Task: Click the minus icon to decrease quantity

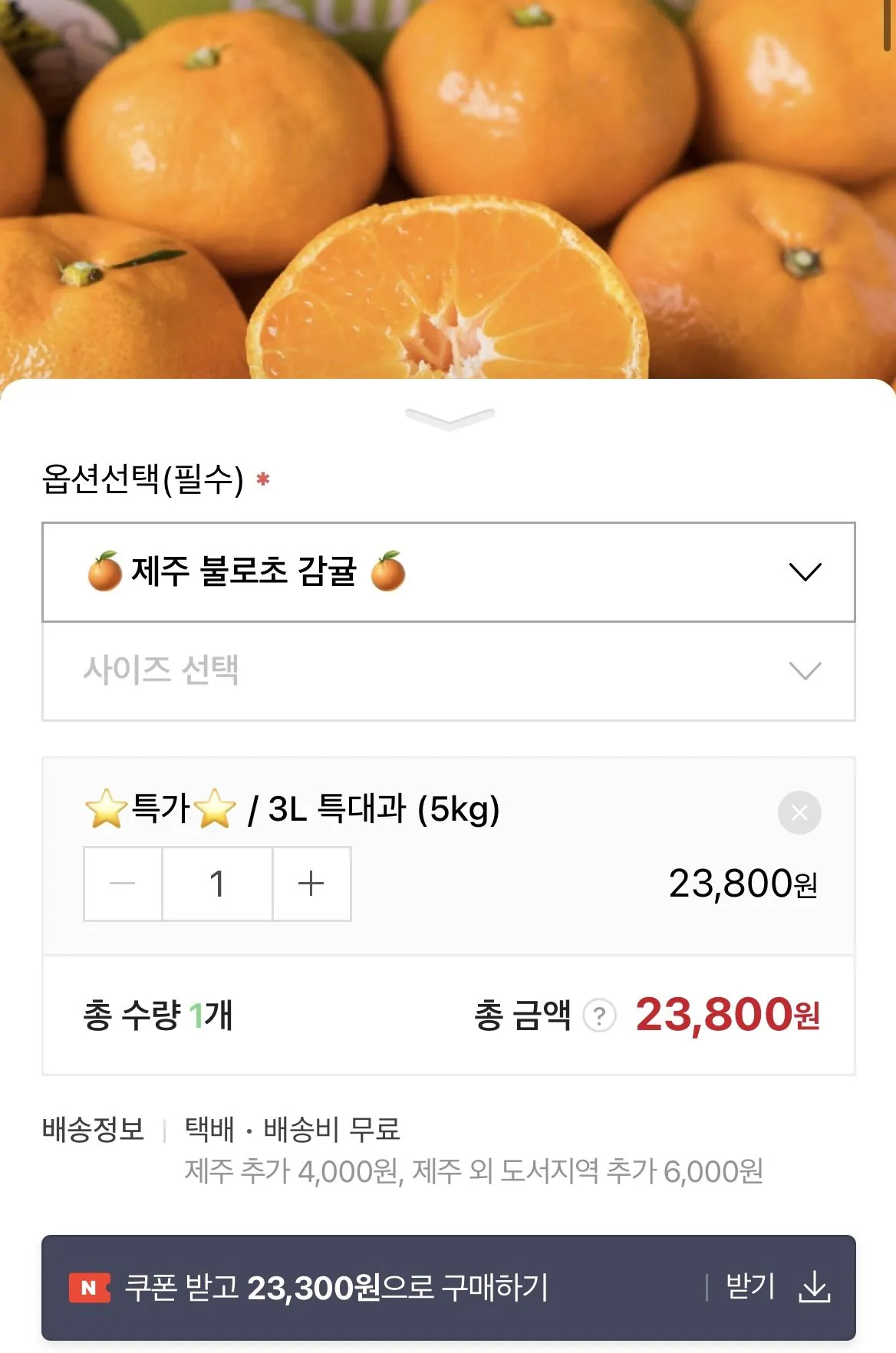Action: click(x=122, y=884)
